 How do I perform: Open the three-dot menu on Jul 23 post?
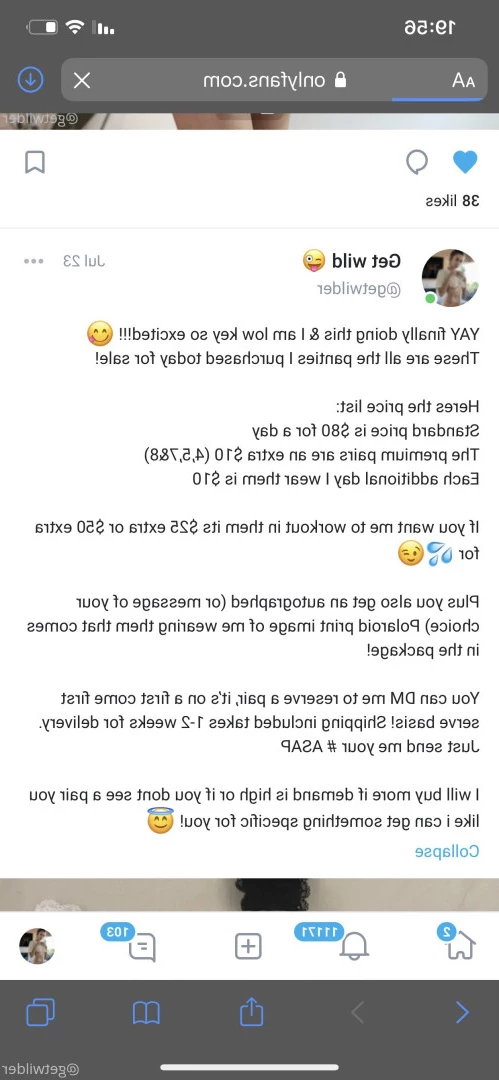click(33, 261)
